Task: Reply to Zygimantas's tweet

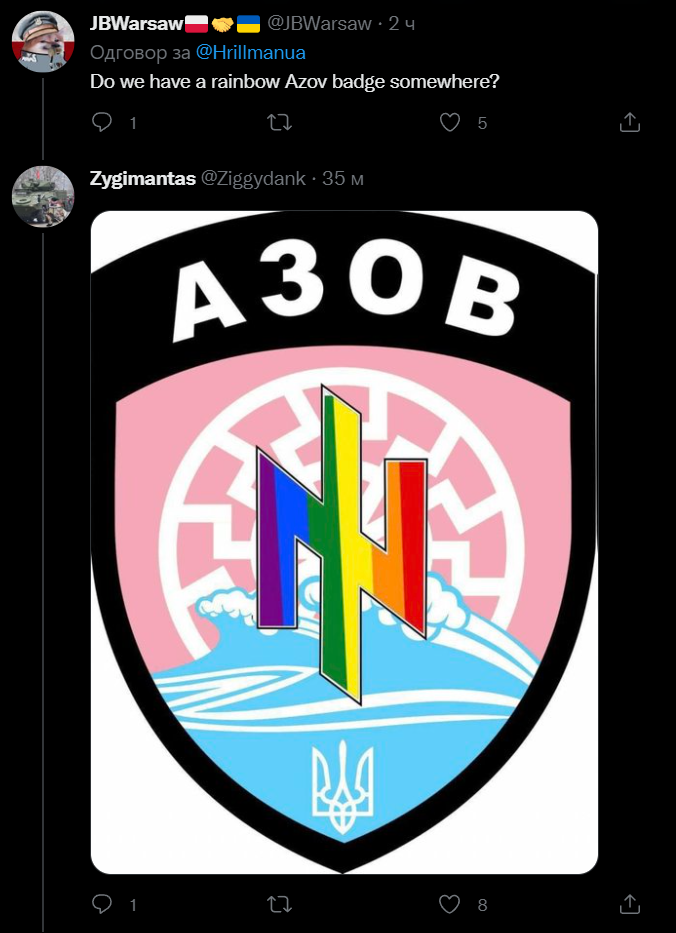Action: [x=102, y=904]
